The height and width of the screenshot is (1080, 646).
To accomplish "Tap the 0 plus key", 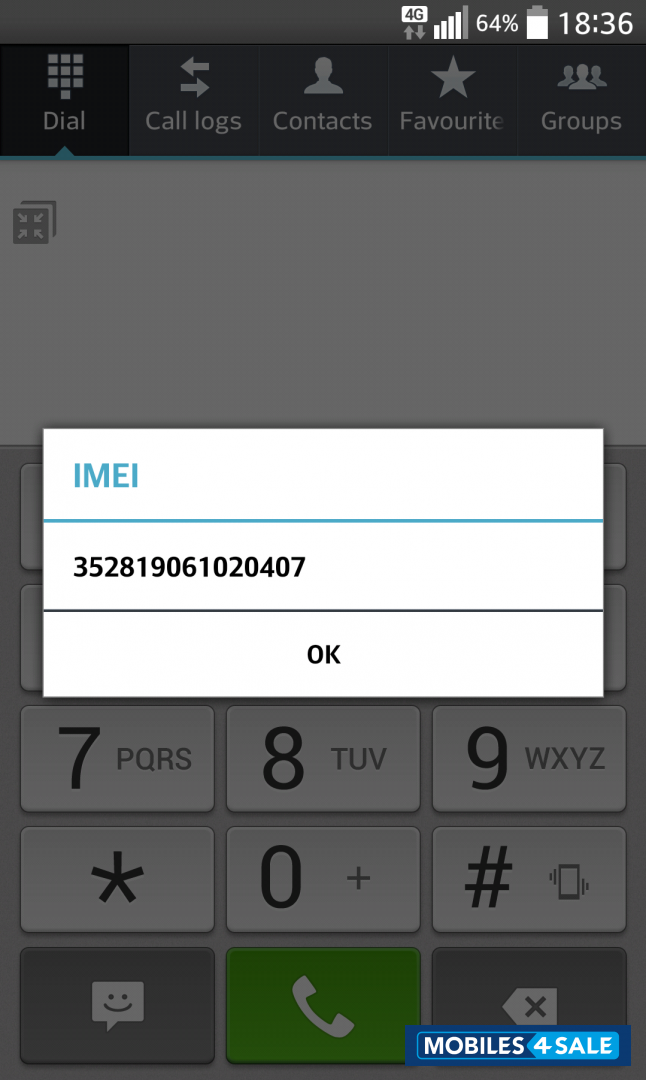I will click(x=323, y=881).
